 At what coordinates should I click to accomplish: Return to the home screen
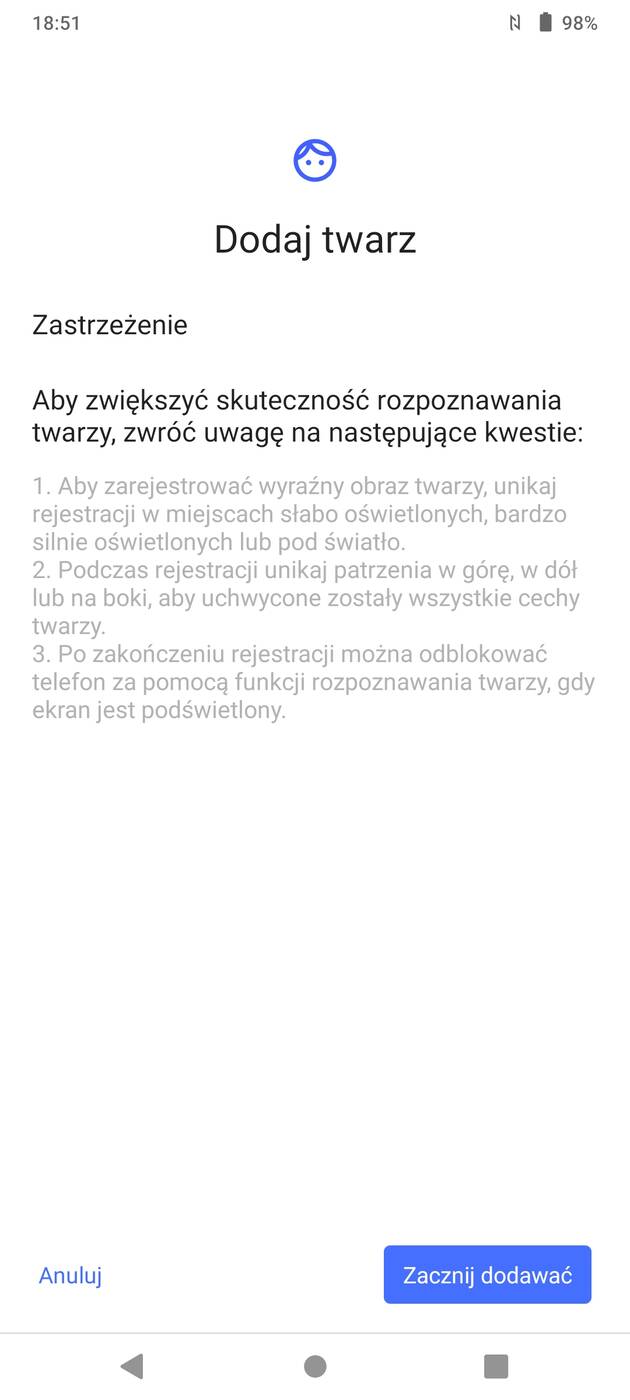click(315, 1366)
